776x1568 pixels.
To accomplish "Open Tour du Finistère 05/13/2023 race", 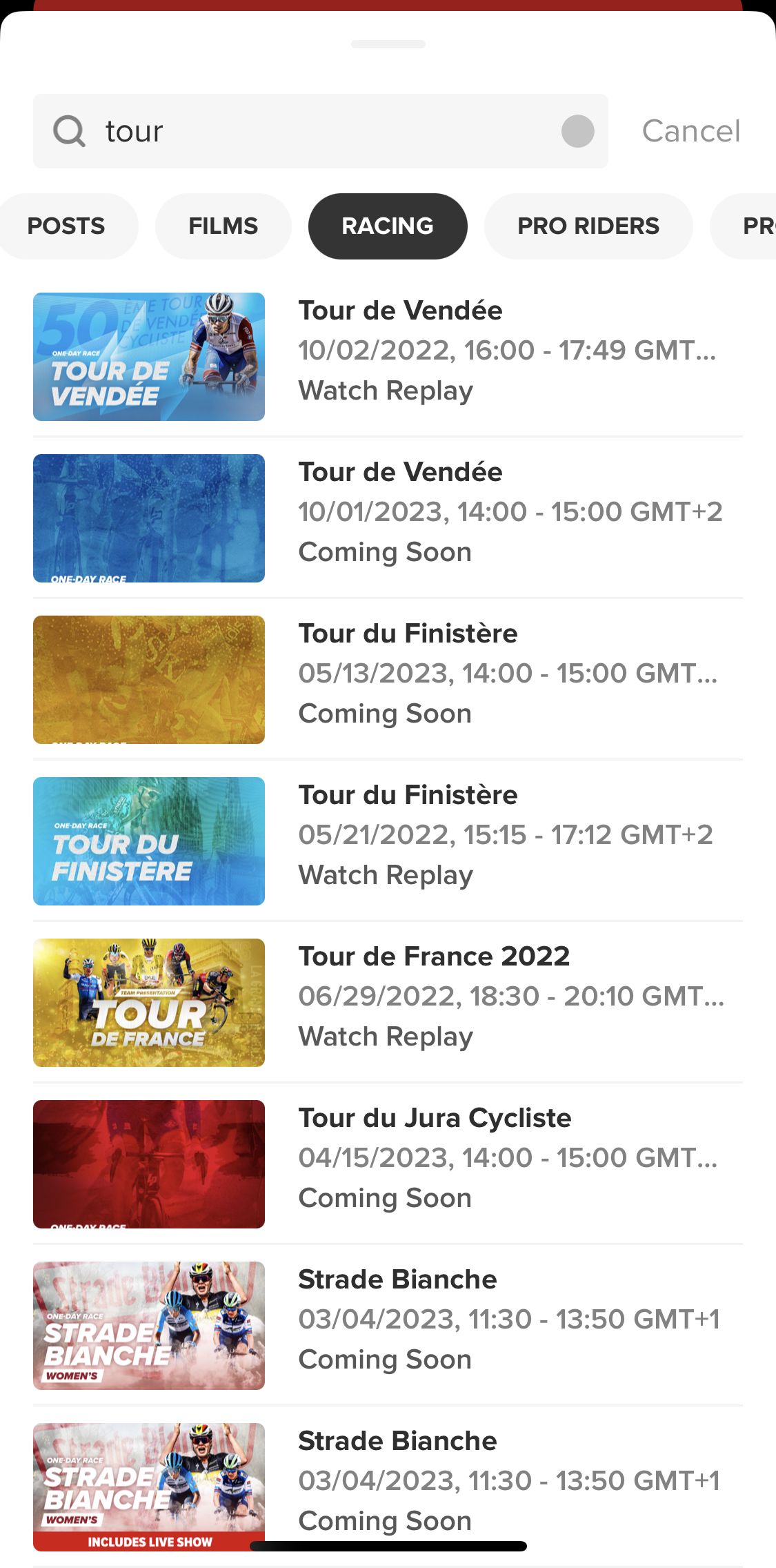I will [x=386, y=680].
